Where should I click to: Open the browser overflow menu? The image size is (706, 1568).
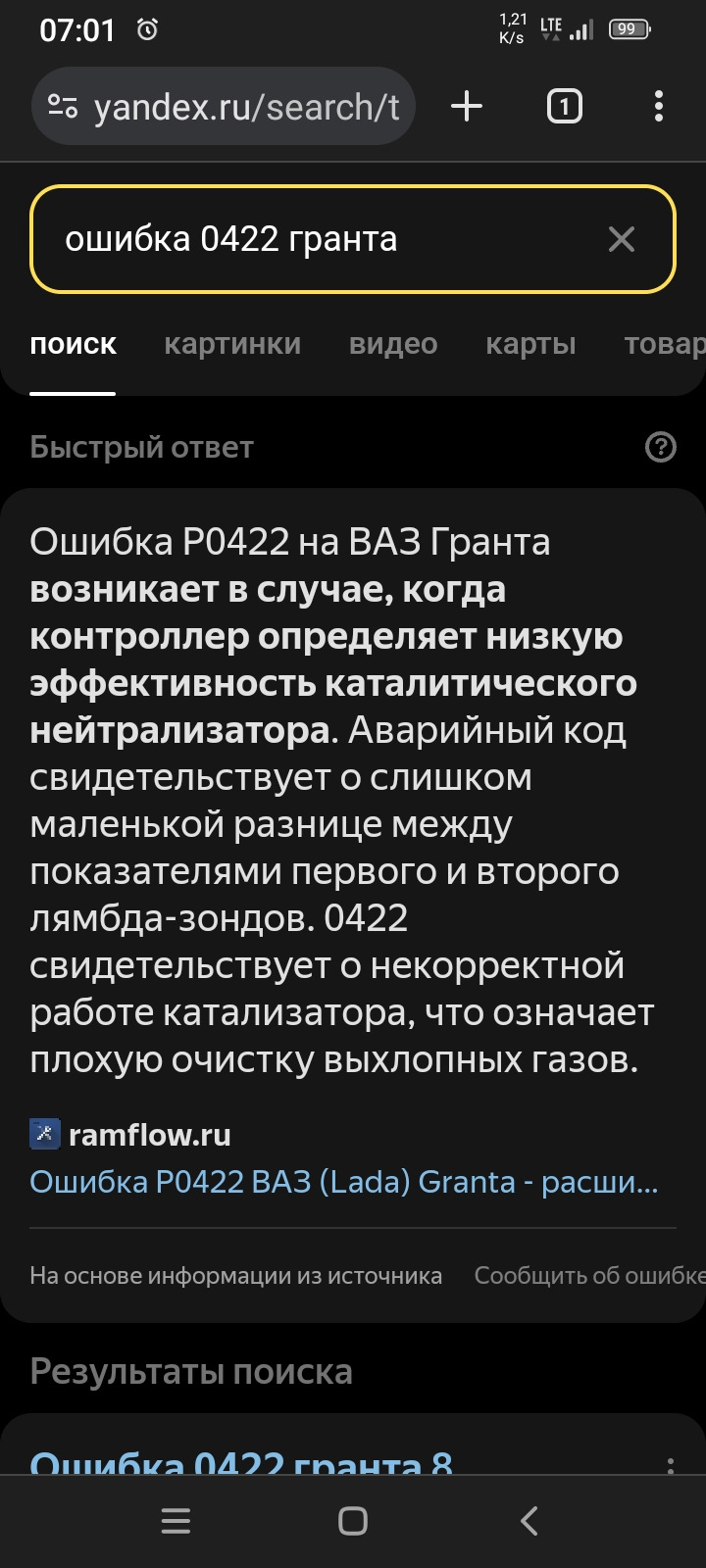click(658, 106)
